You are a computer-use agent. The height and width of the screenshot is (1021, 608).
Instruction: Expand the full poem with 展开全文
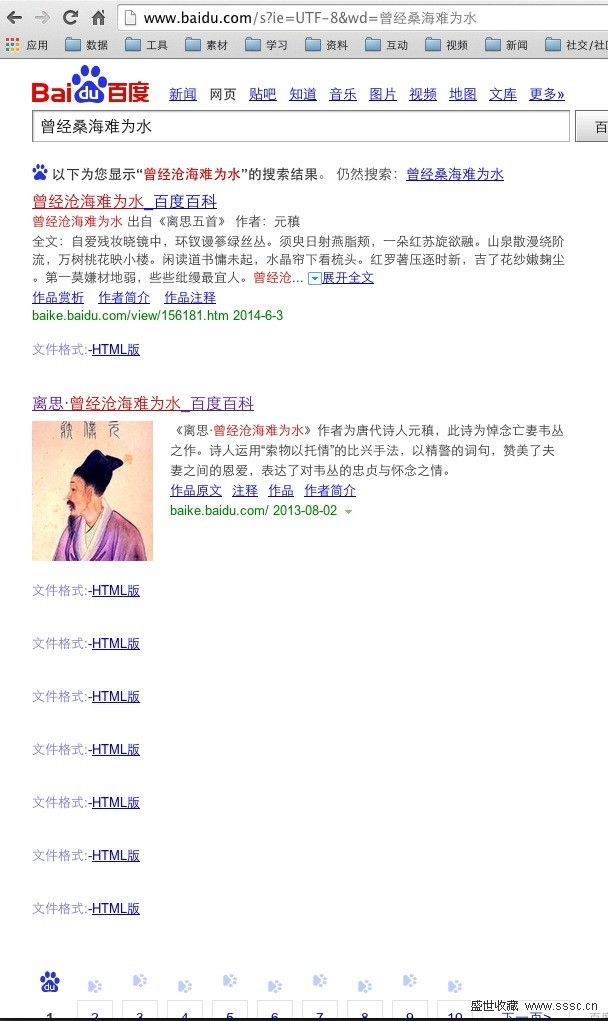pyautogui.click(x=347, y=277)
